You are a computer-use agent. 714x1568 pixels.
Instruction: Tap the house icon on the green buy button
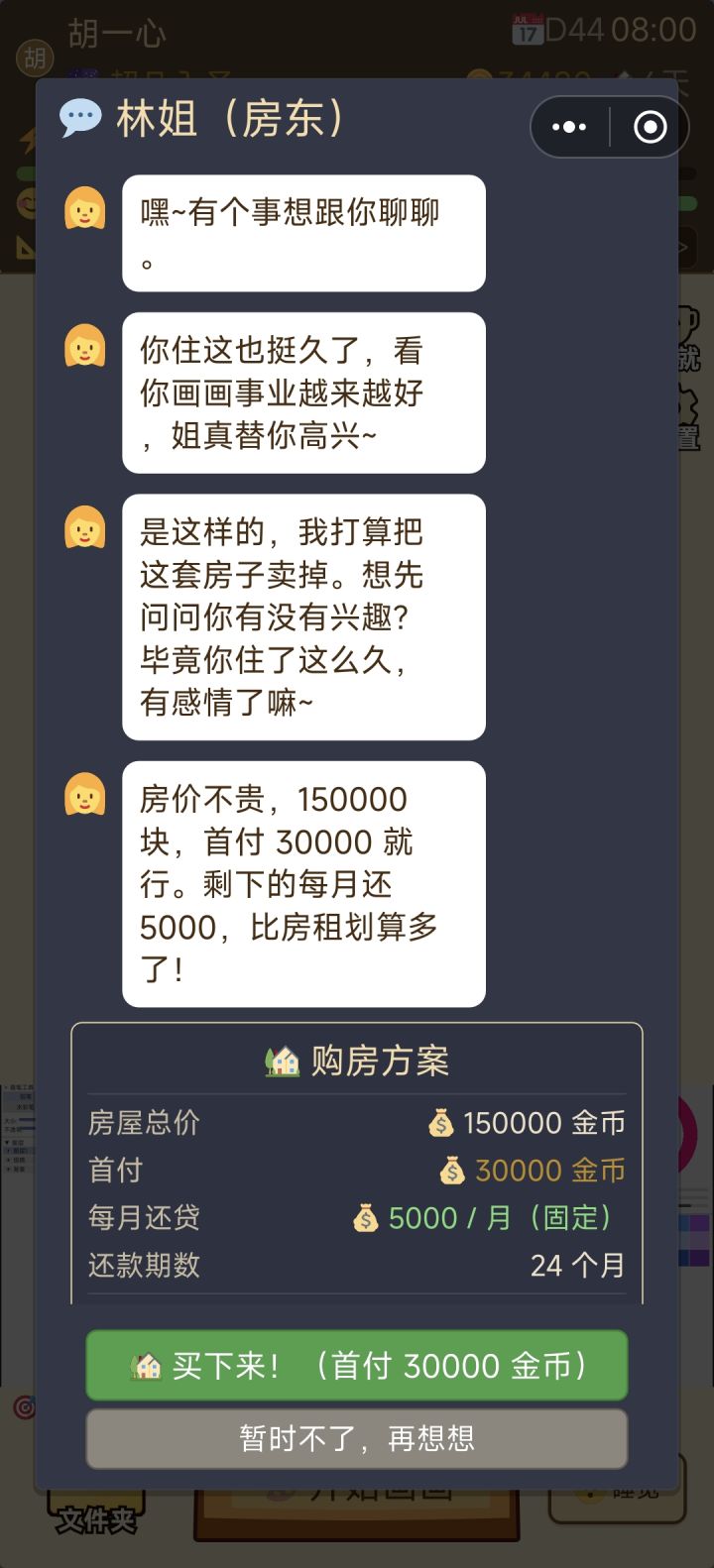[147, 1365]
